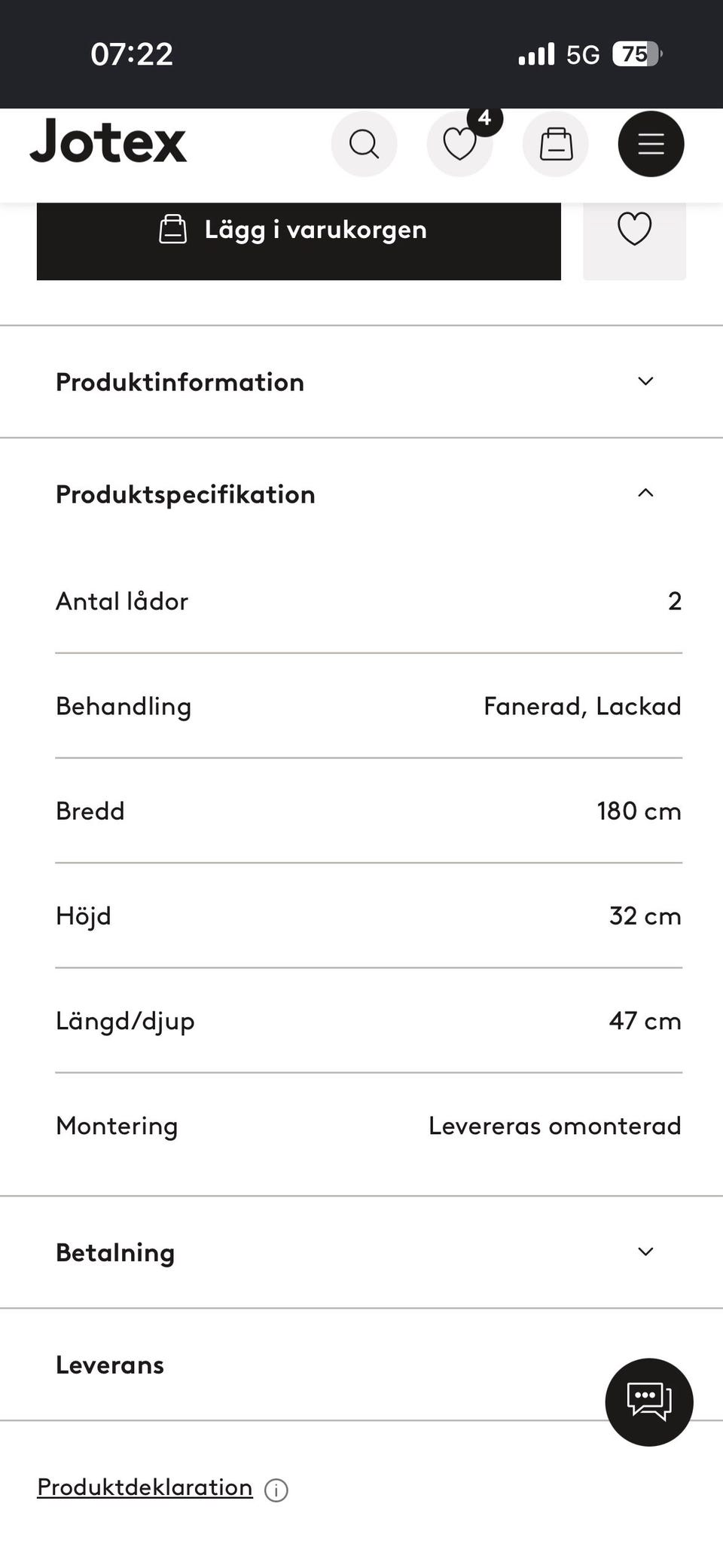Open the search icon in header
The width and height of the screenshot is (723, 1568).
point(364,144)
